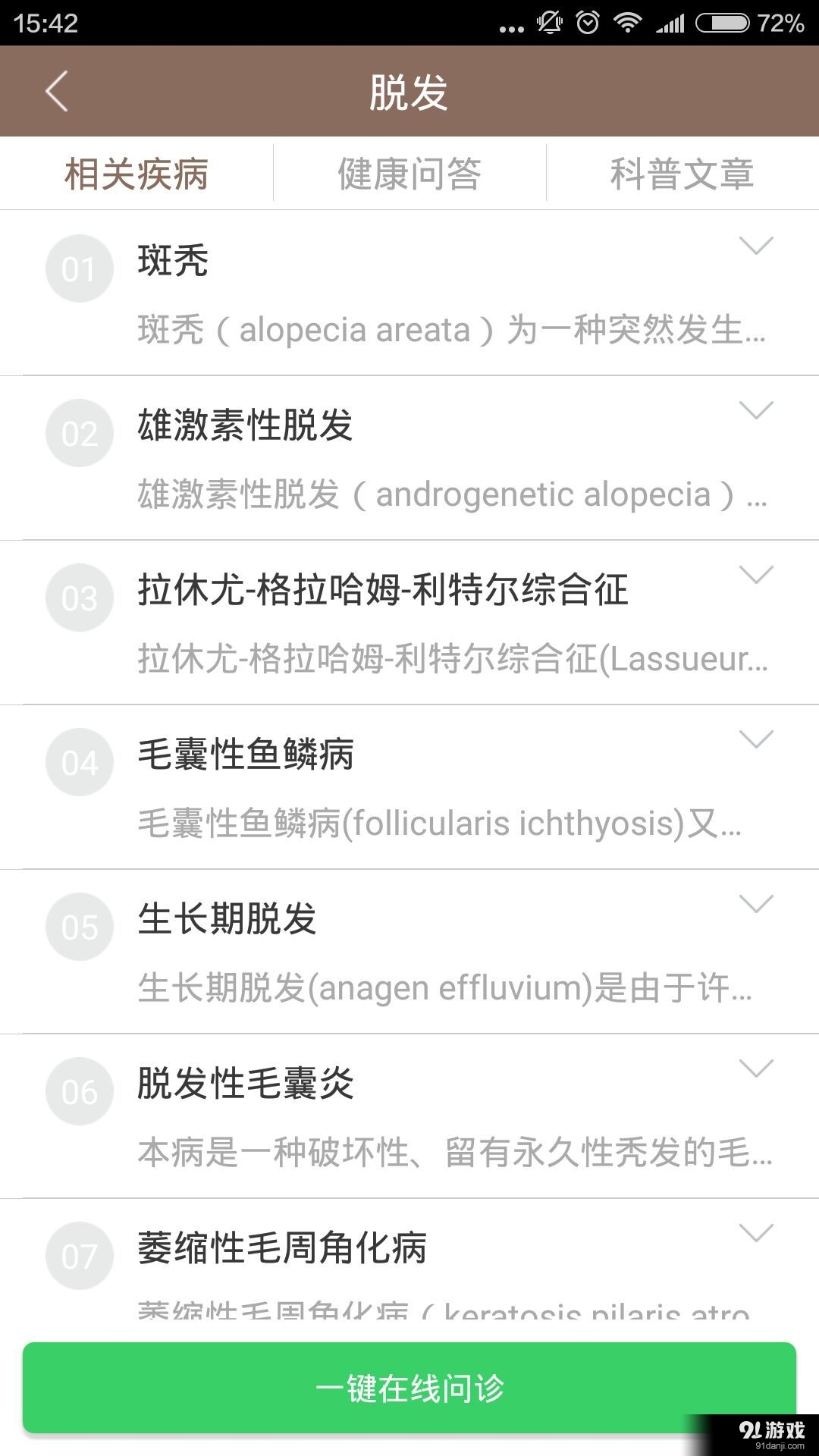The width and height of the screenshot is (819, 1456).
Task: Tap the 01 number badge beside 斑秃
Action: pos(79,268)
